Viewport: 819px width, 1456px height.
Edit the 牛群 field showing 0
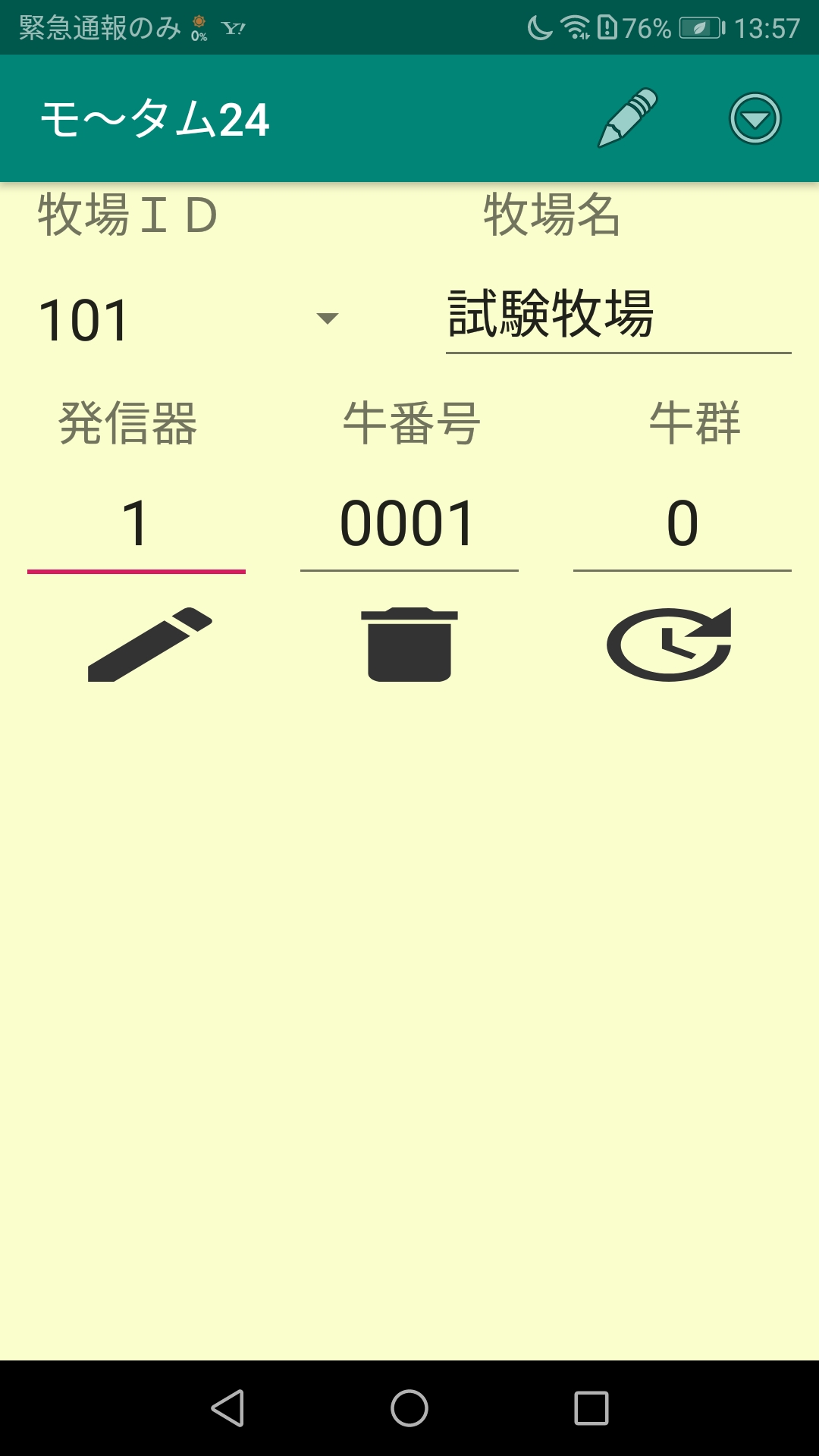pyautogui.click(x=682, y=524)
